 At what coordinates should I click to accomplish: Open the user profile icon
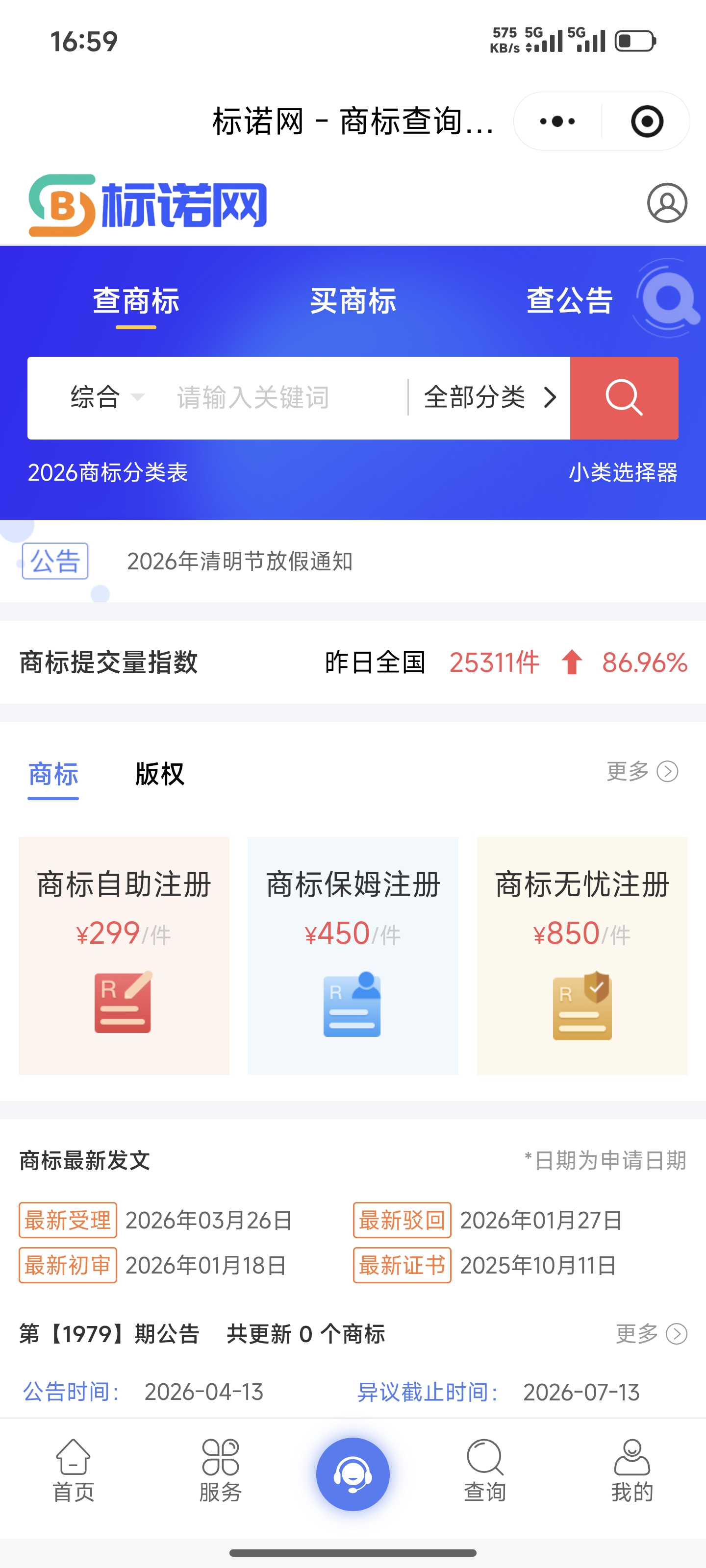tap(667, 203)
